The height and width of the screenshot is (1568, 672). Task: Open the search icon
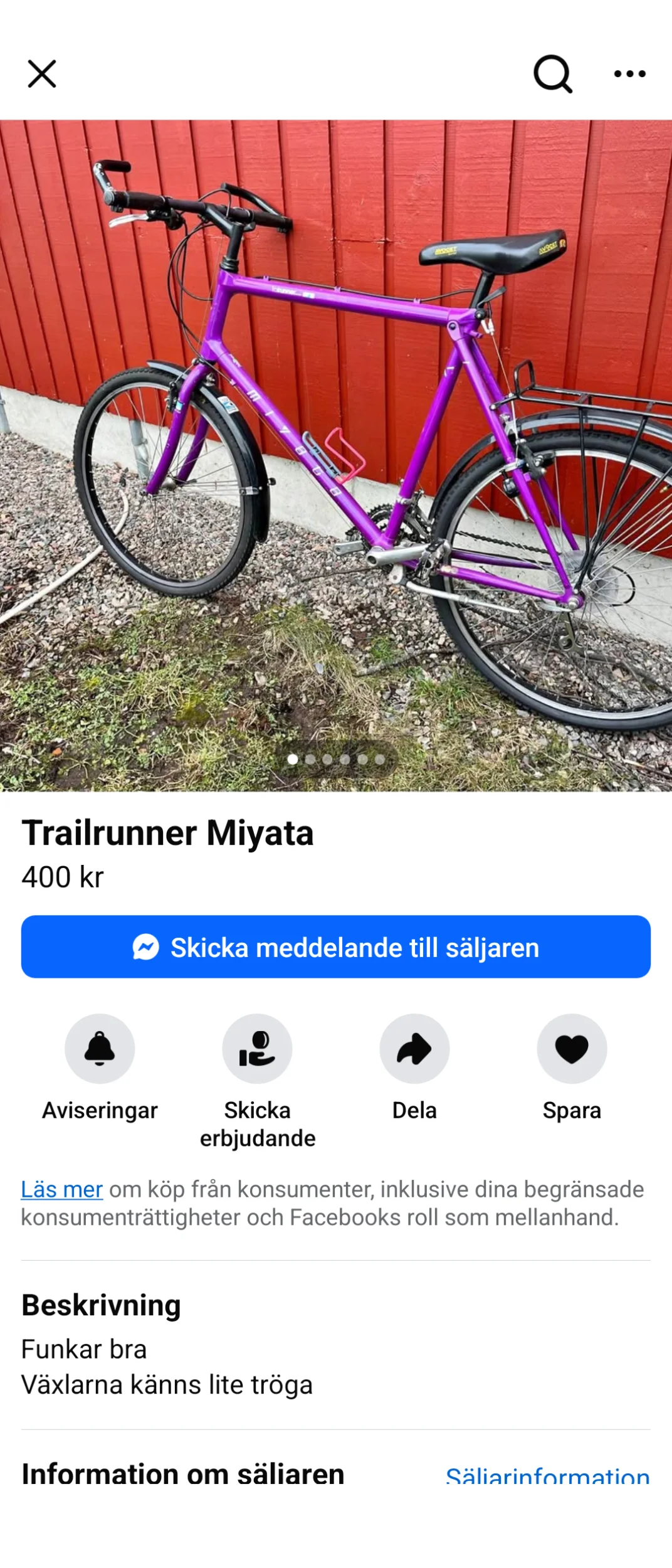[552, 74]
